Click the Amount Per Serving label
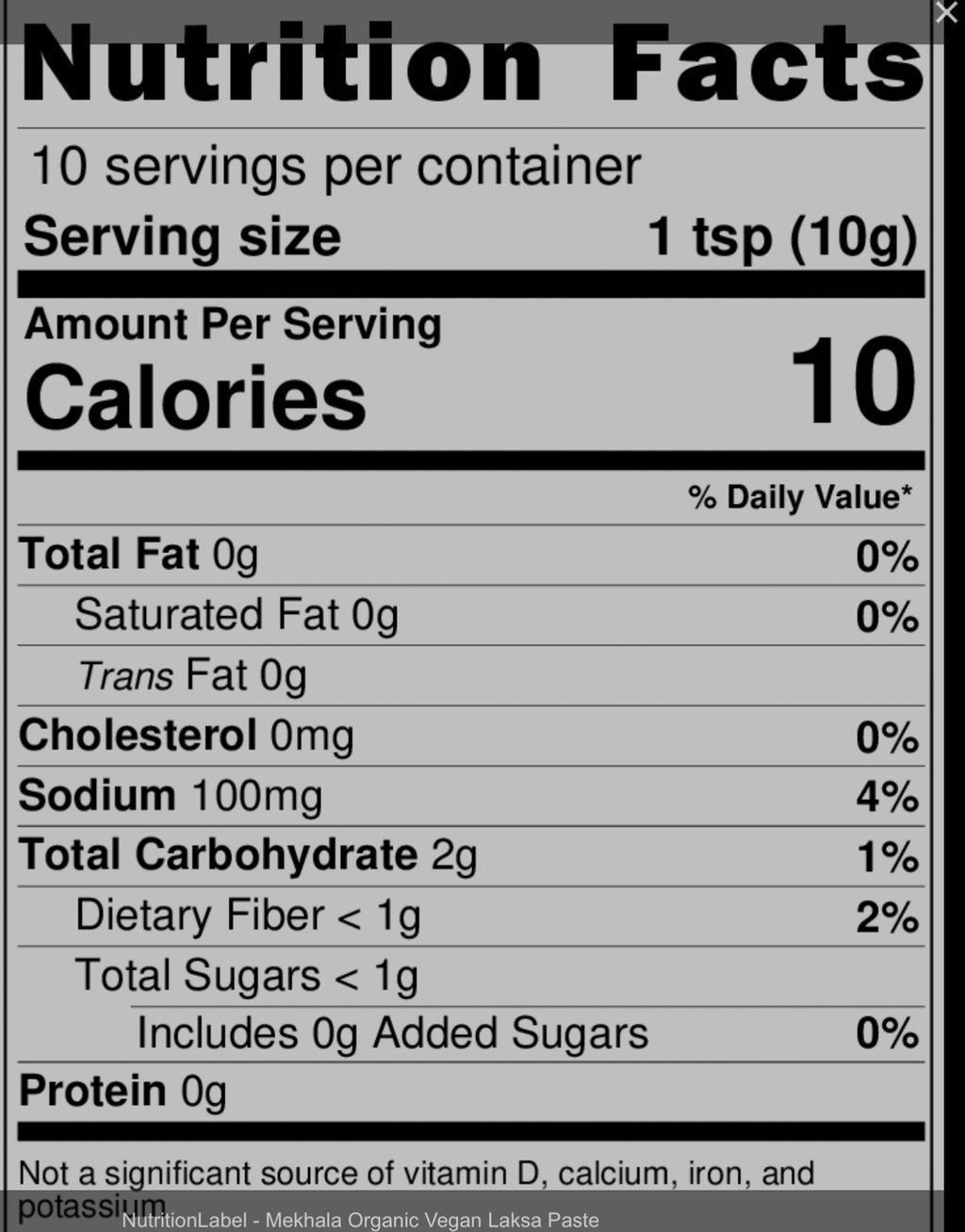Screen dimensions: 965x1232 (234, 324)
